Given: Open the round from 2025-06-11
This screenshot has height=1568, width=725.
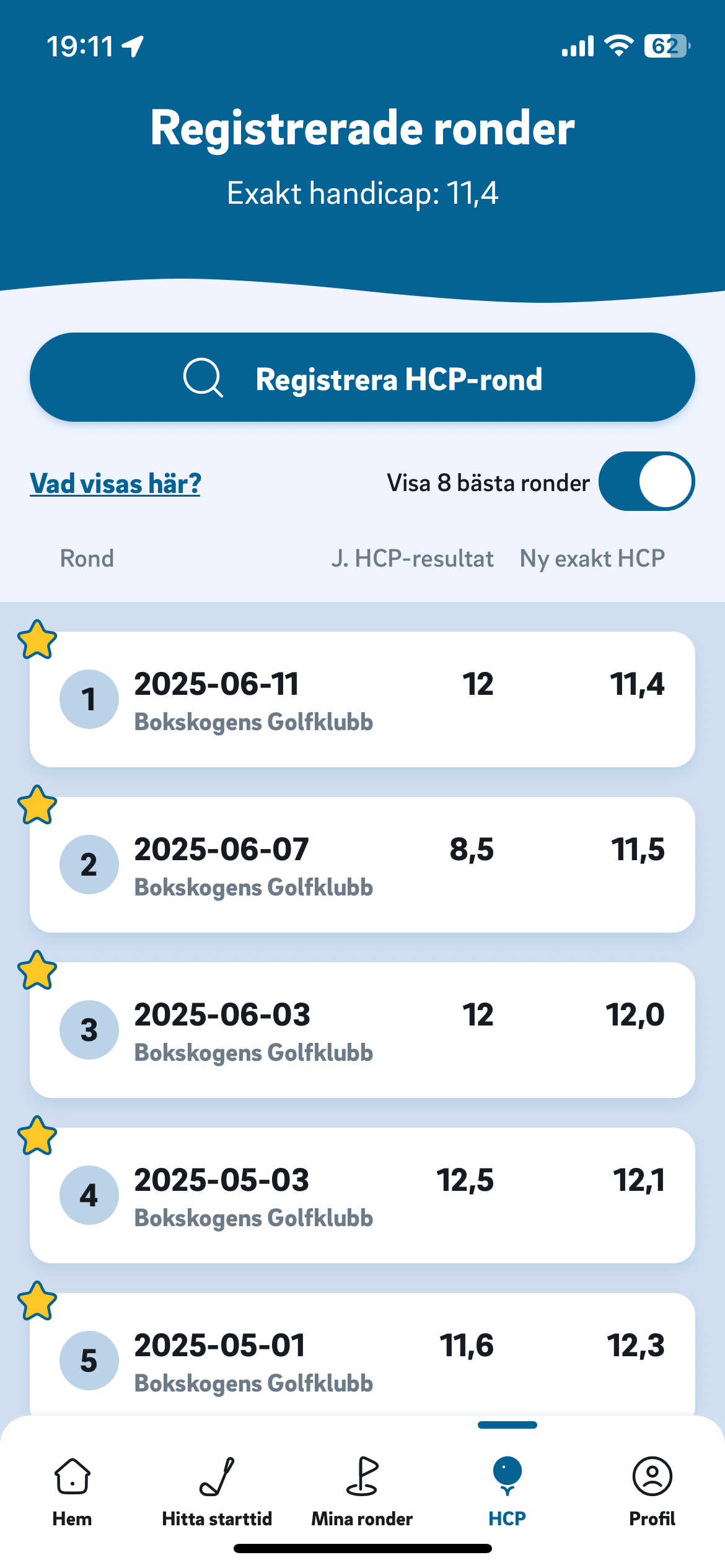Looking at the screenshot, I should 362,699.
